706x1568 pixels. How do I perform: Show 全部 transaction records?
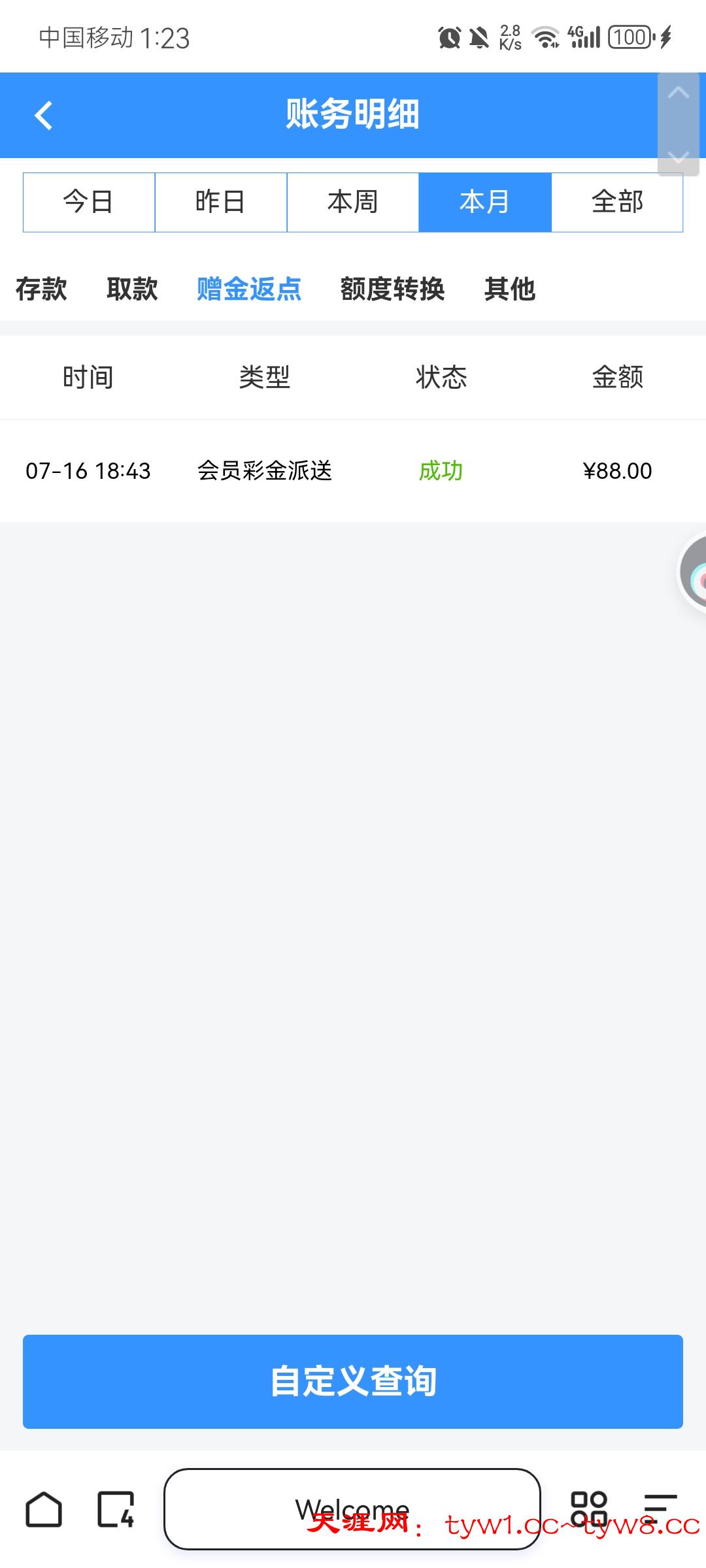point(617,202)
